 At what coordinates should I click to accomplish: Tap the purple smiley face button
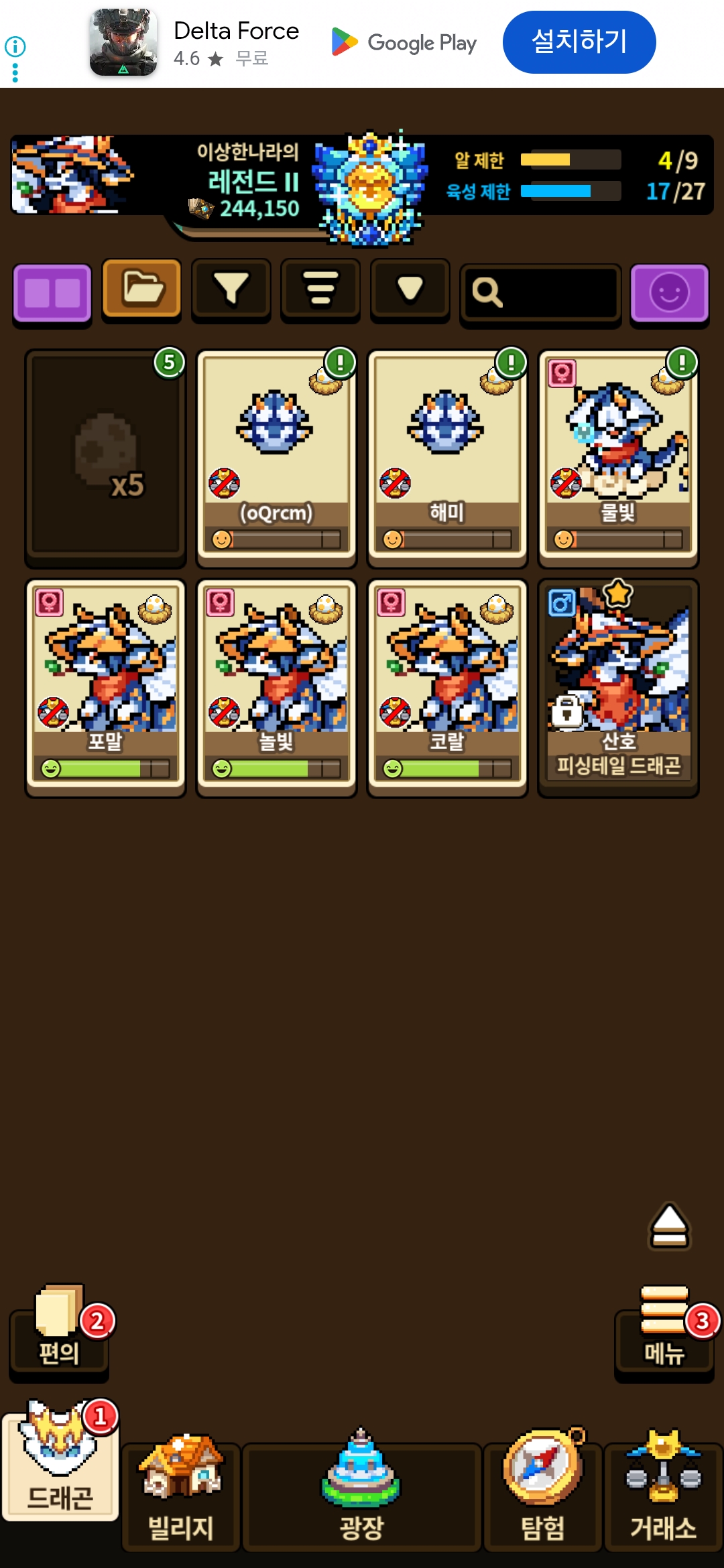point(669,293)
